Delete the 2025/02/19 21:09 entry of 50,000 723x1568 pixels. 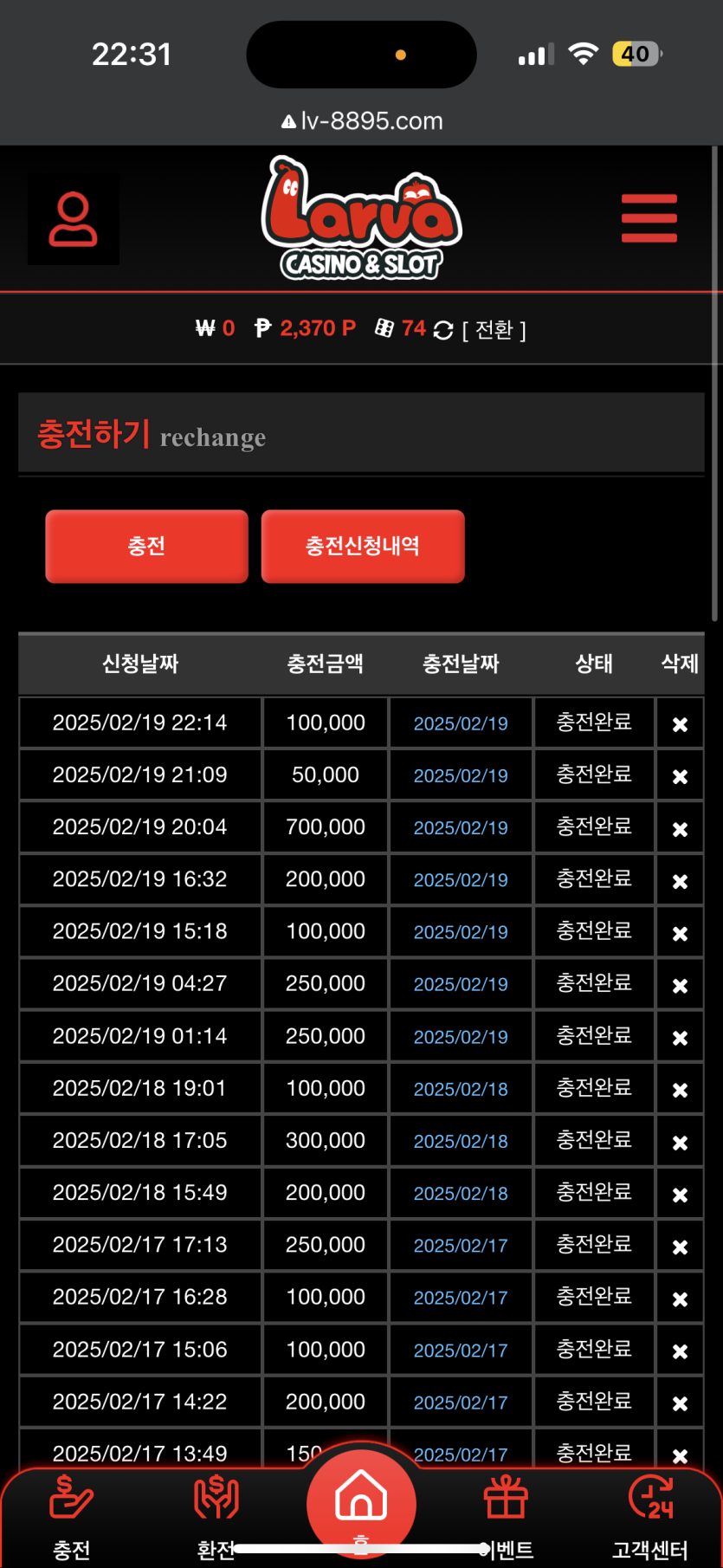[680, 777]
